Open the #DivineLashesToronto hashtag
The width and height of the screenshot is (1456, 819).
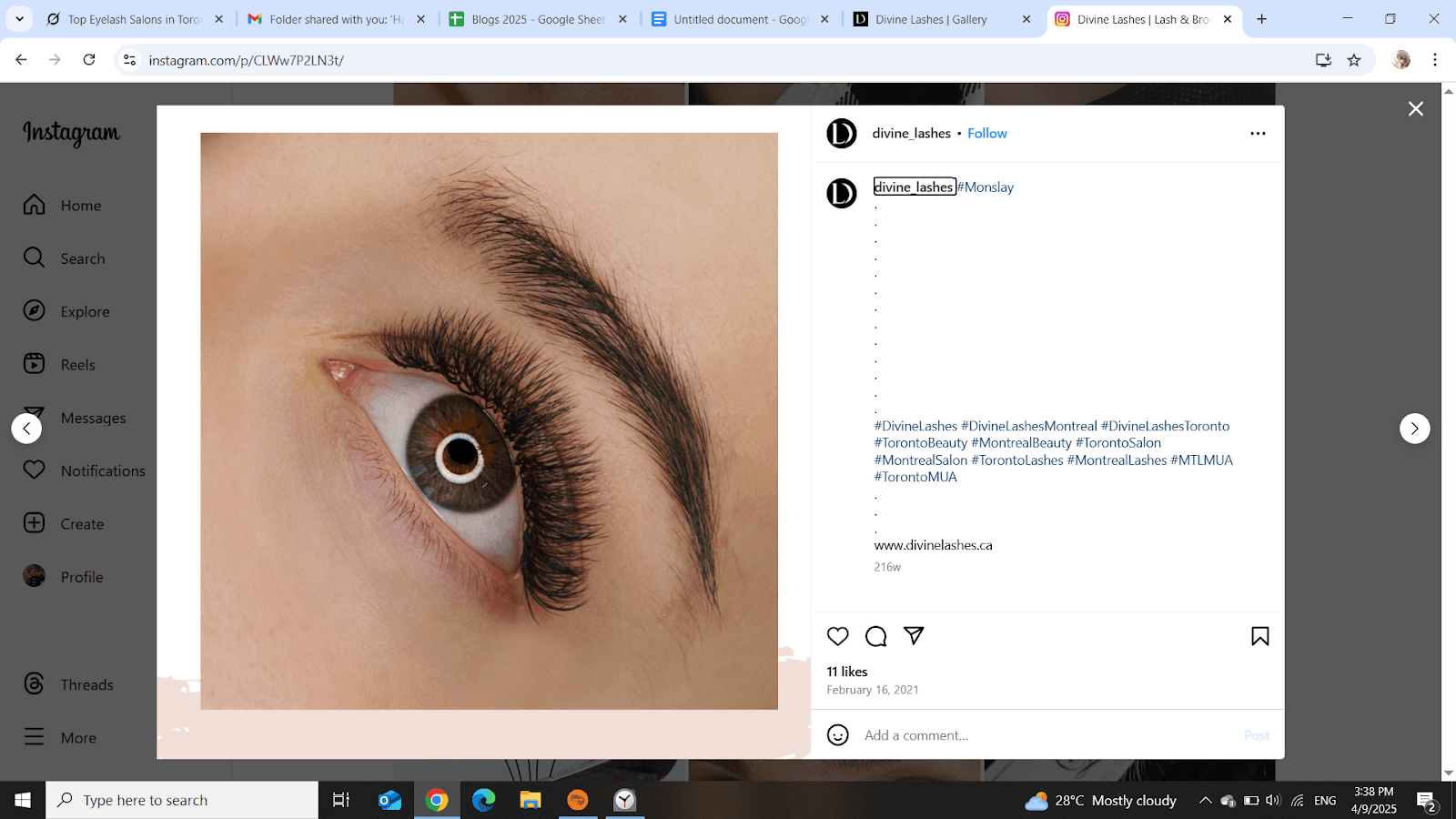[x=1166, y=426]
